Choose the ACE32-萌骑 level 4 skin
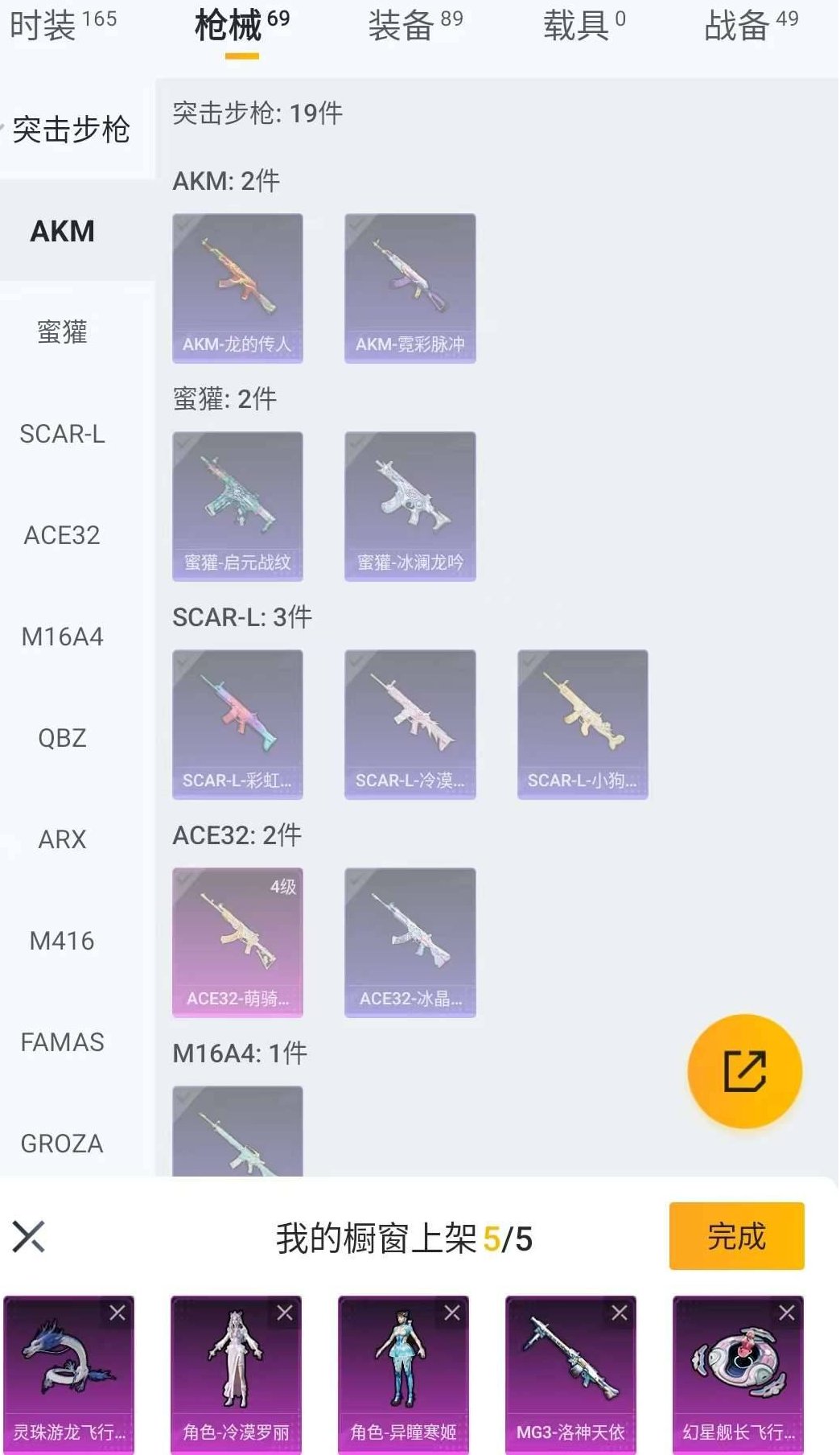The image size is (840, 1455). 237,942
